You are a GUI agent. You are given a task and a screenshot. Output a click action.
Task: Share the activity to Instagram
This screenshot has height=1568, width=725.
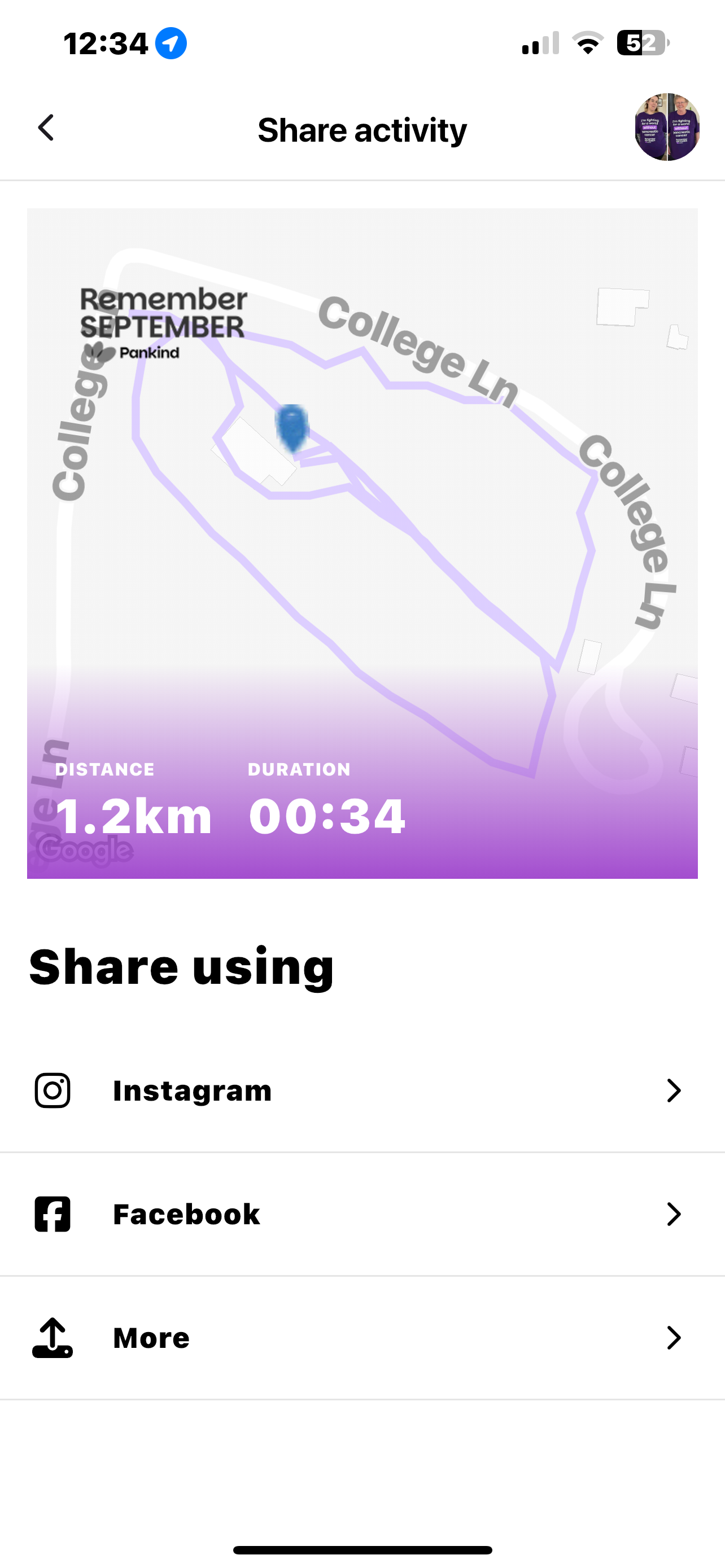362,1090
